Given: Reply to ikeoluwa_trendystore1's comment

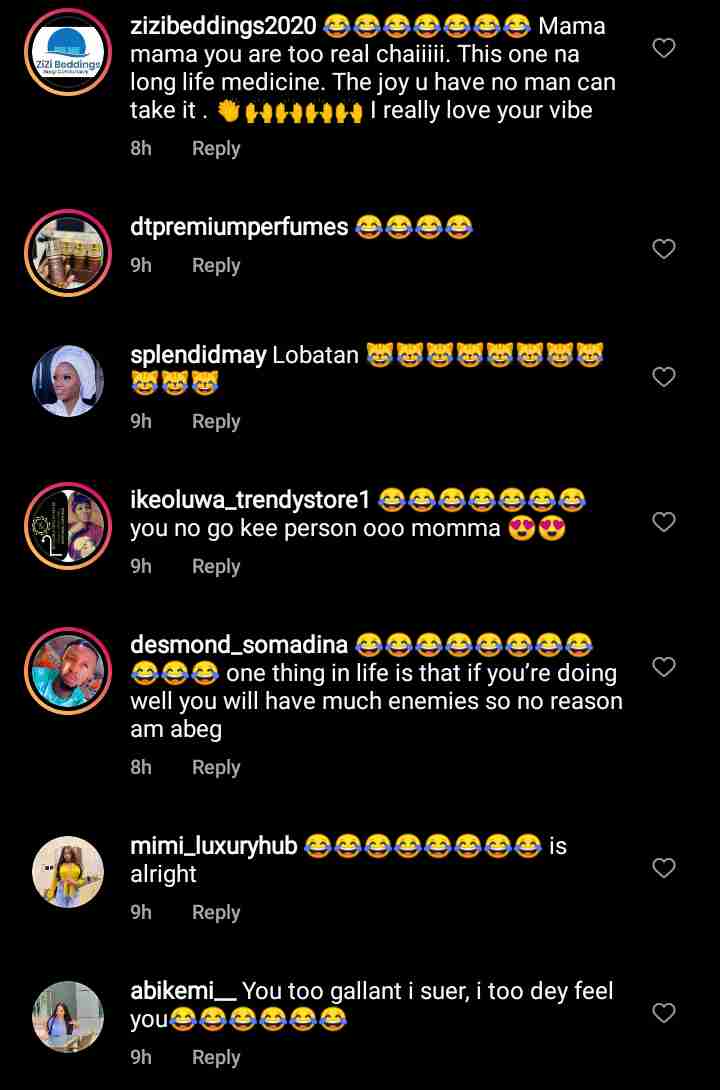Looking at the screenshot, I should pyautogui.click(x=216, y=566).
